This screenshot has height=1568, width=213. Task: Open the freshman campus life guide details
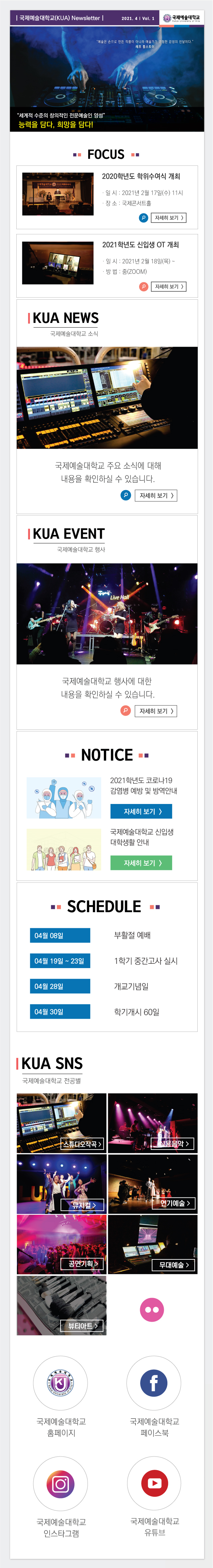pyautogui.click(x=141, y=863)
